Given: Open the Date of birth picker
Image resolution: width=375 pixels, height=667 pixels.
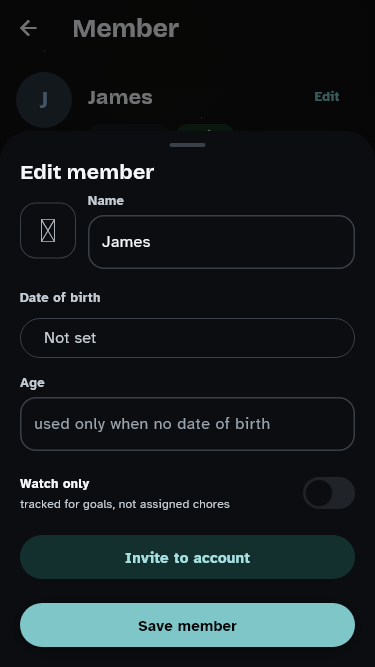Looking at the screenshot, I should click(187, 338).
